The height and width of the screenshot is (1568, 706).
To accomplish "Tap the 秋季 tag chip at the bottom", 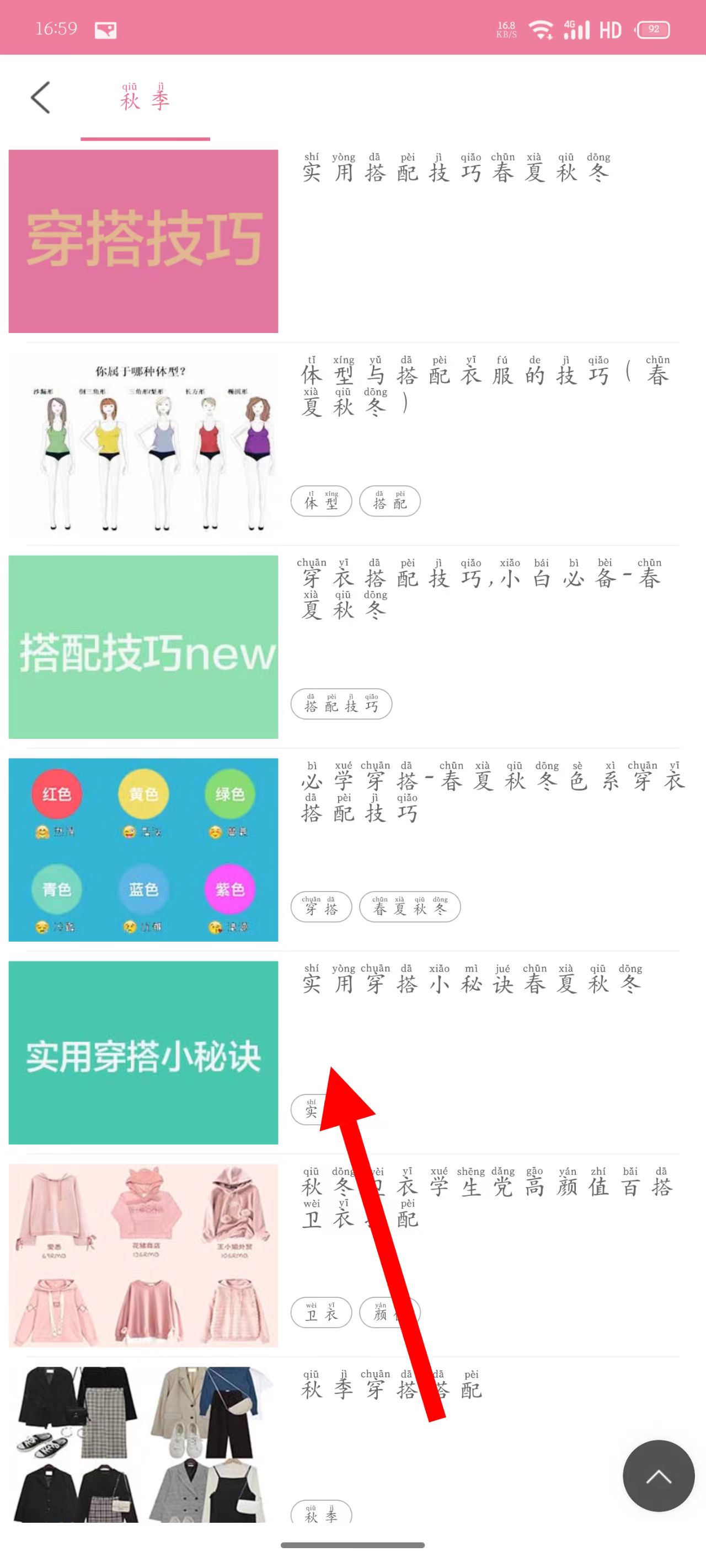I will pos(321,1513).
